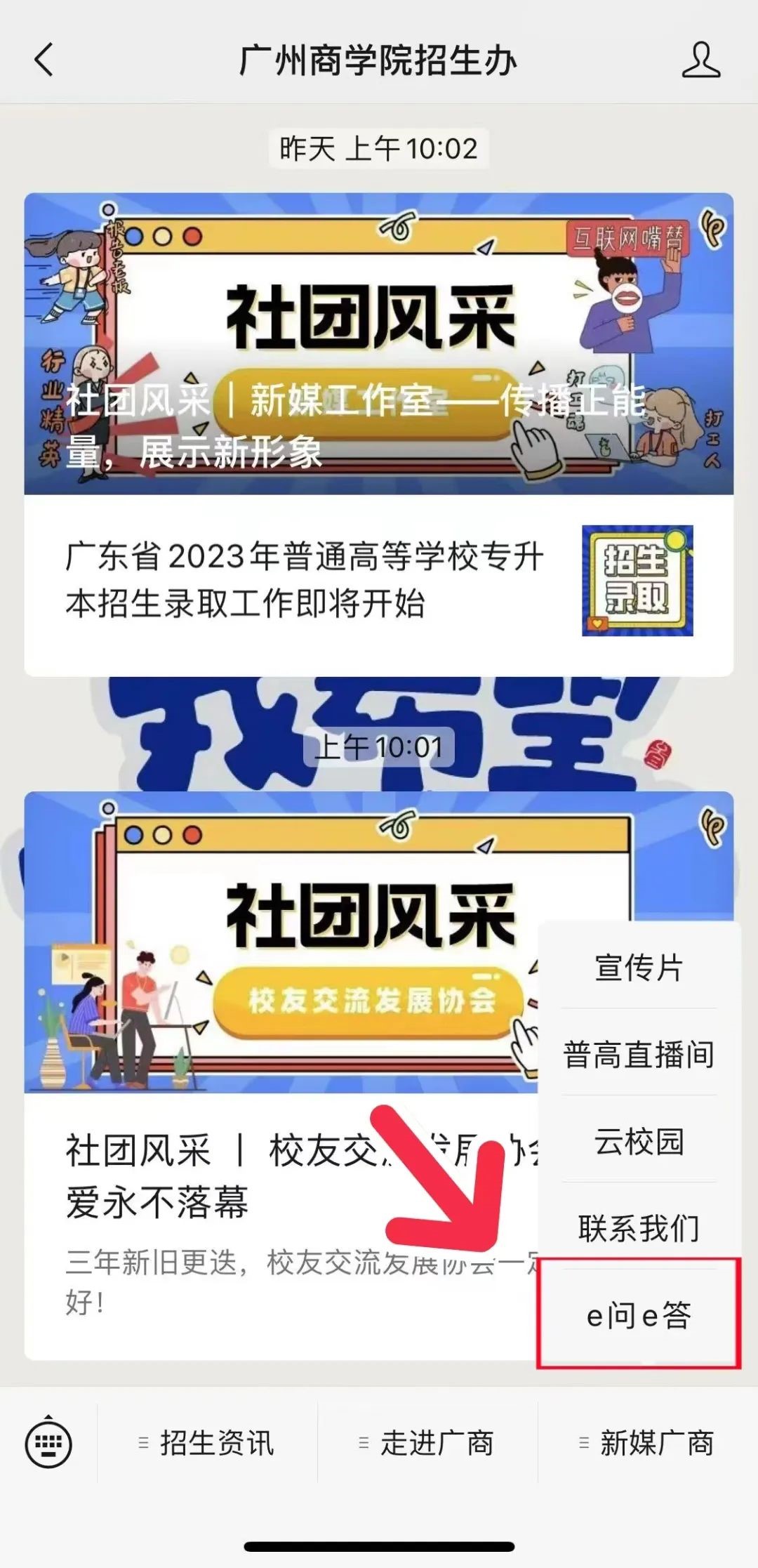Open 普高直播间 menu item
Viewport: 758px width, 1568px height.
click(639, 1054)
